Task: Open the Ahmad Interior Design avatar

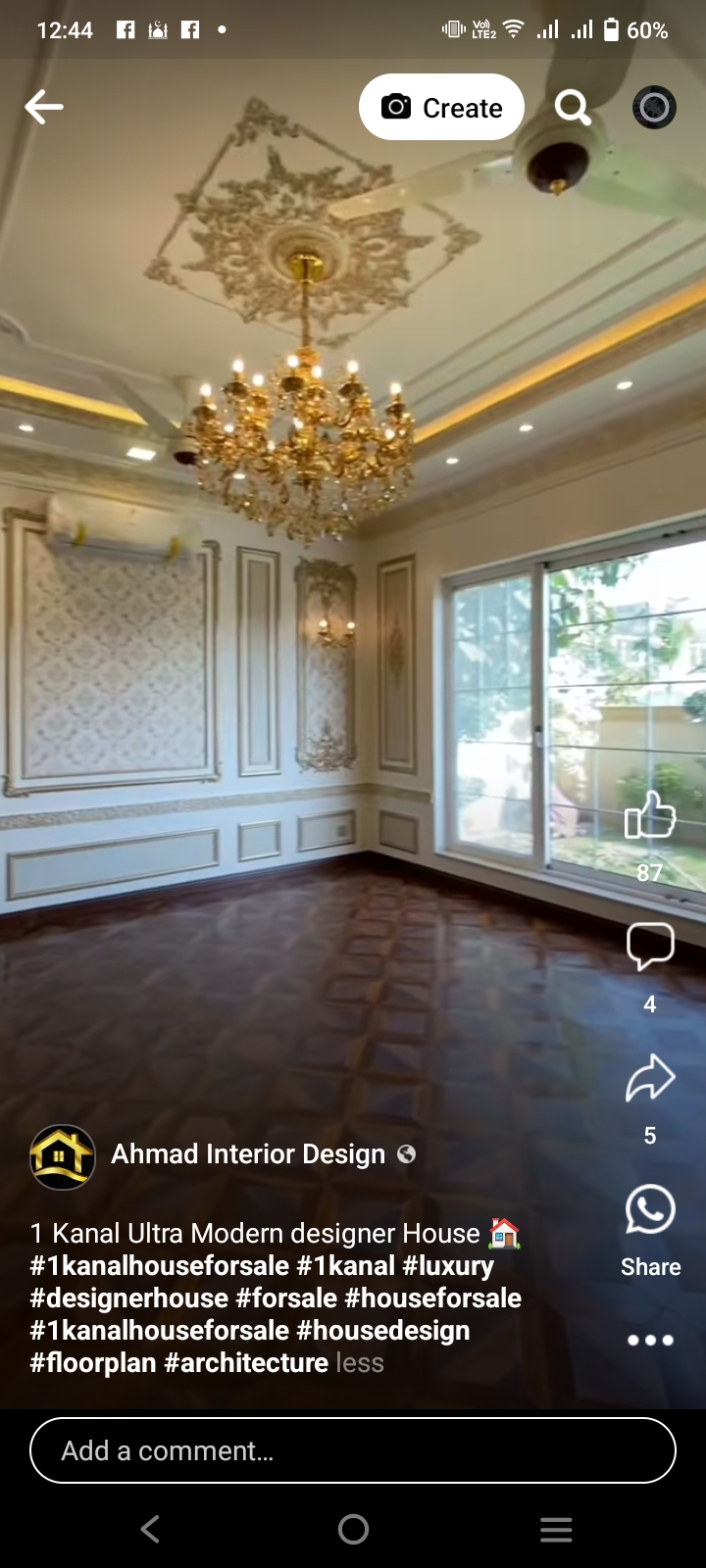Action: 63,1156
